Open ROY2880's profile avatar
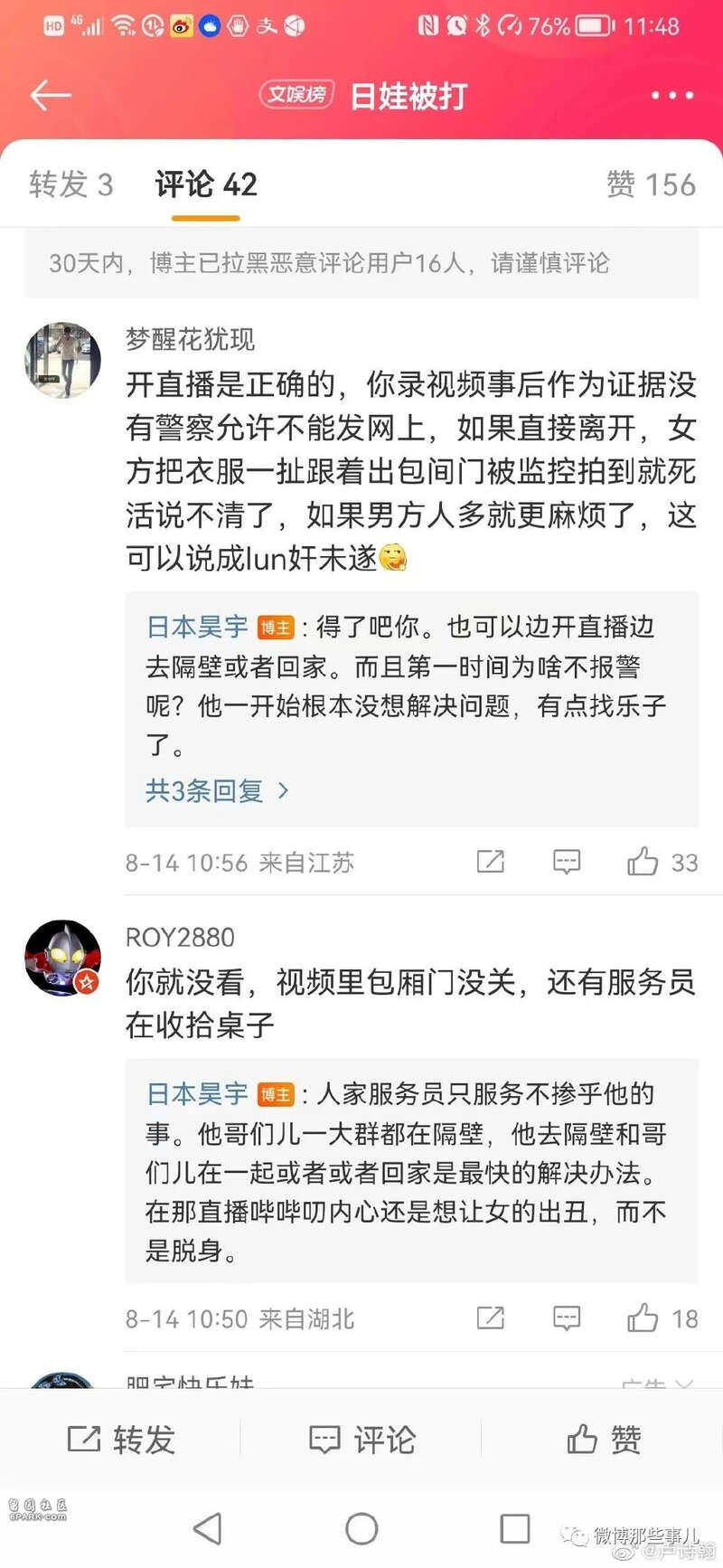The width and height of the screenshot is (723, 1568). [x=62, y=958]
